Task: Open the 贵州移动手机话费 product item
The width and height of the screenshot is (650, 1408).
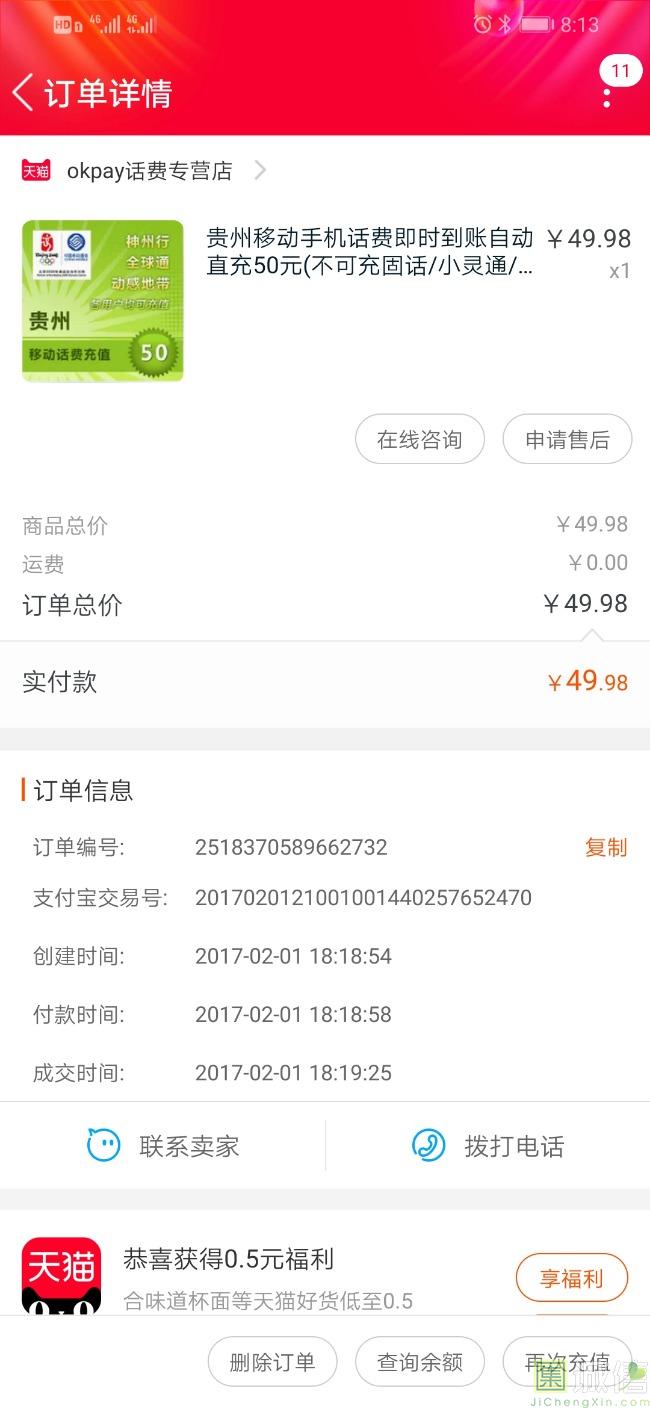Action: tap(369, 252)
